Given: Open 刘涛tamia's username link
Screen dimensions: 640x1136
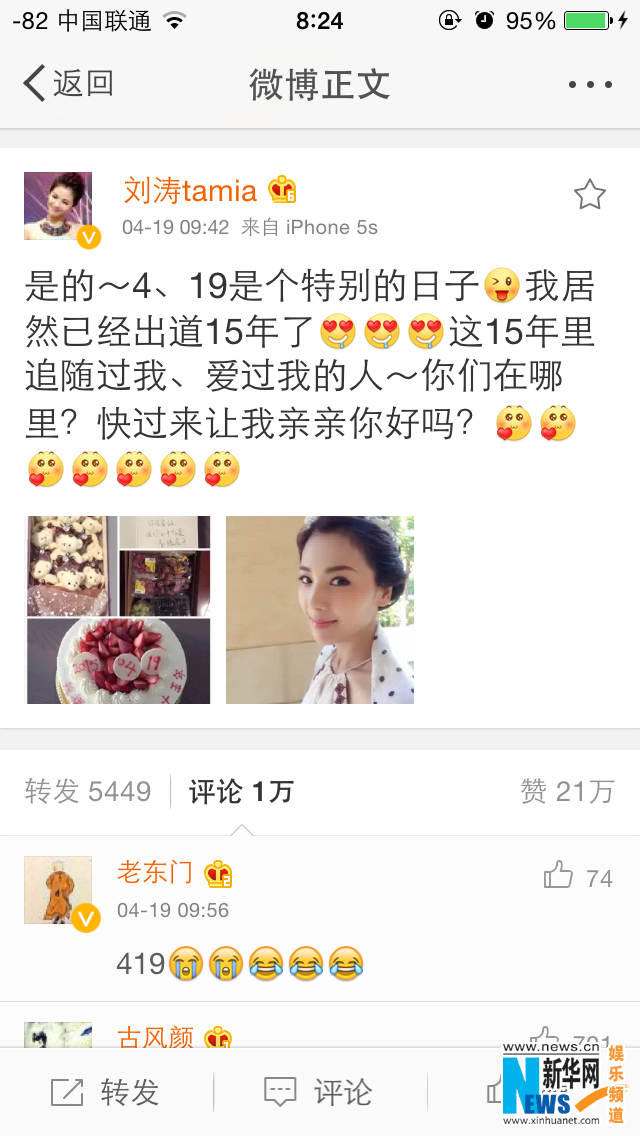Looking at the screenshot, I should point(191,190).
